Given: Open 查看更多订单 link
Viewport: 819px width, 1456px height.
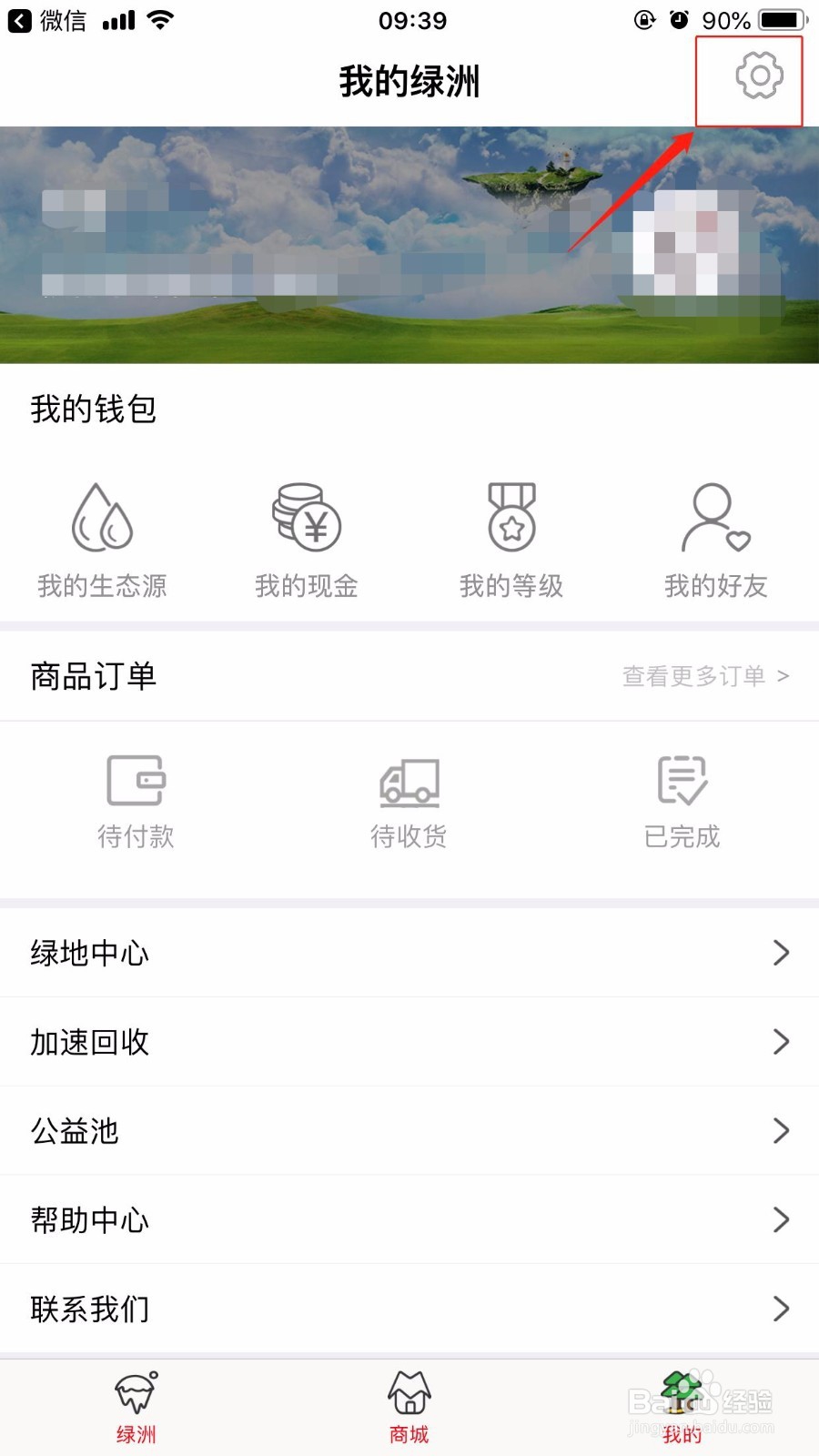Looking at the screenshot, I should [701, 675].
